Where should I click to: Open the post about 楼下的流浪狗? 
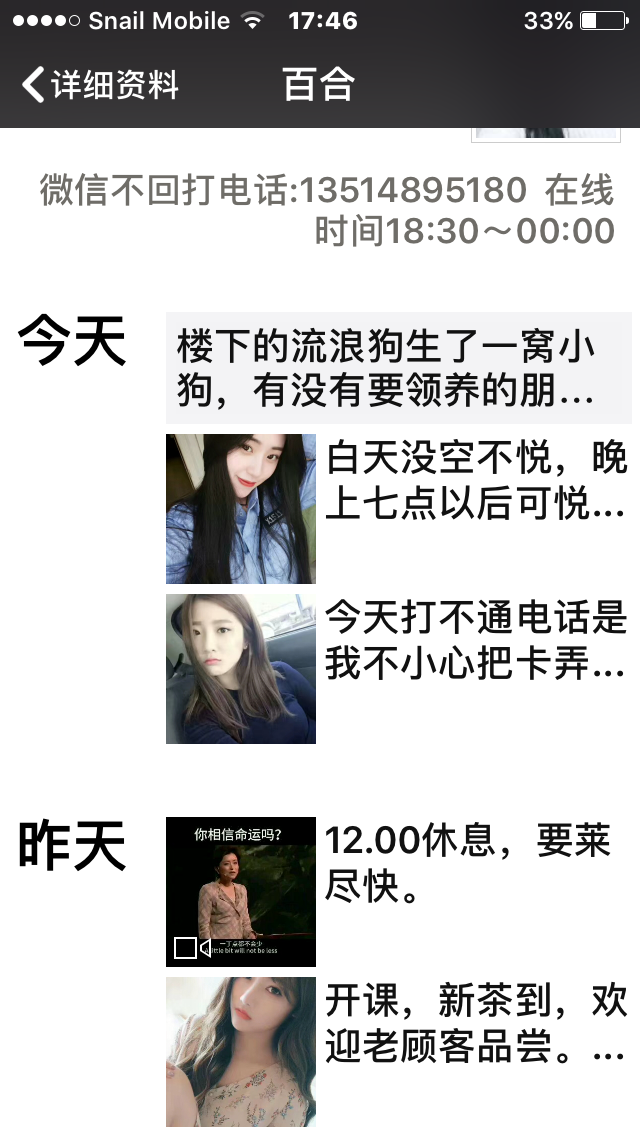[x=398, y=368]
